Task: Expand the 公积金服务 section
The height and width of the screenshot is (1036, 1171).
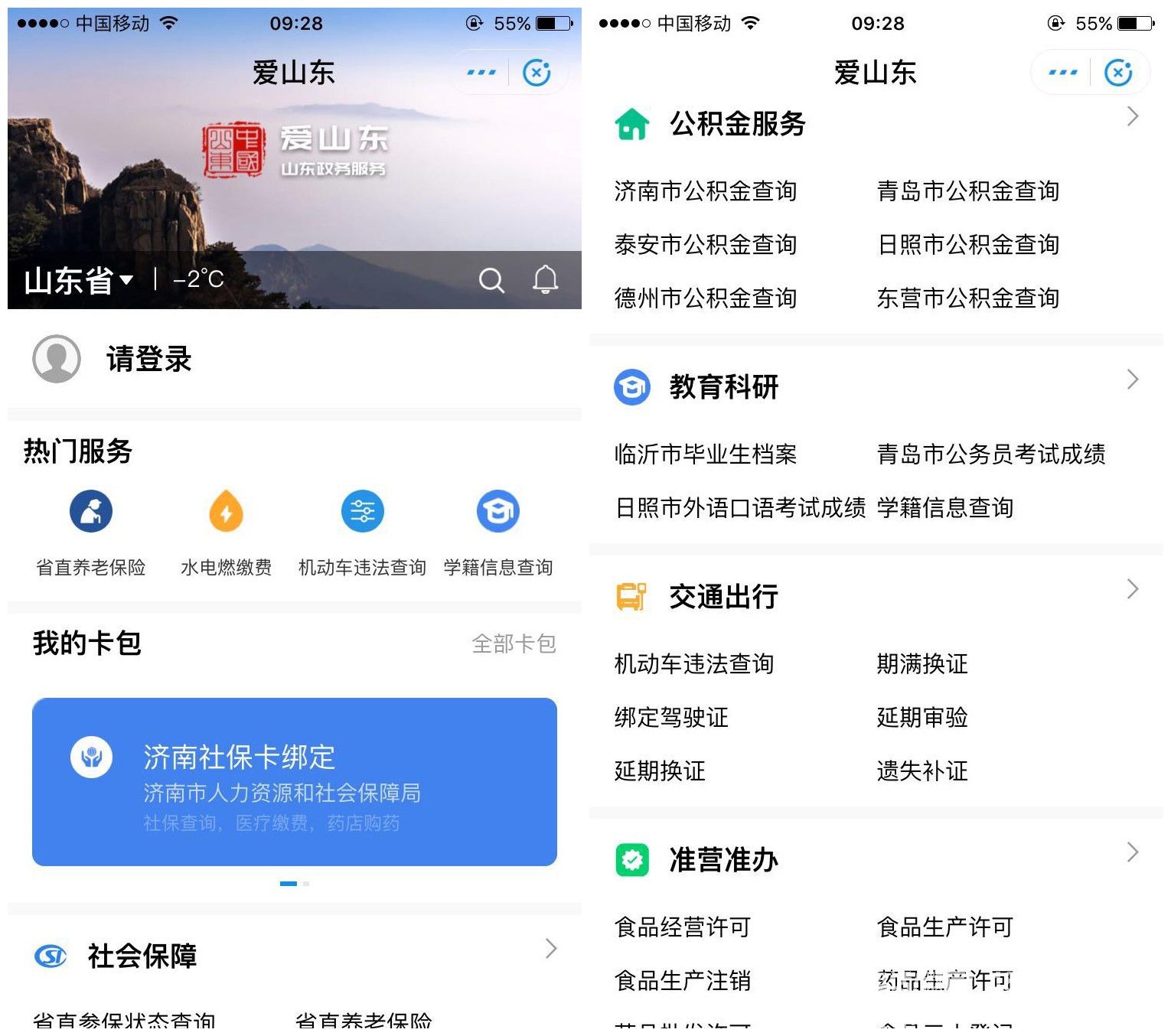Action: (x=1133, y=117)
